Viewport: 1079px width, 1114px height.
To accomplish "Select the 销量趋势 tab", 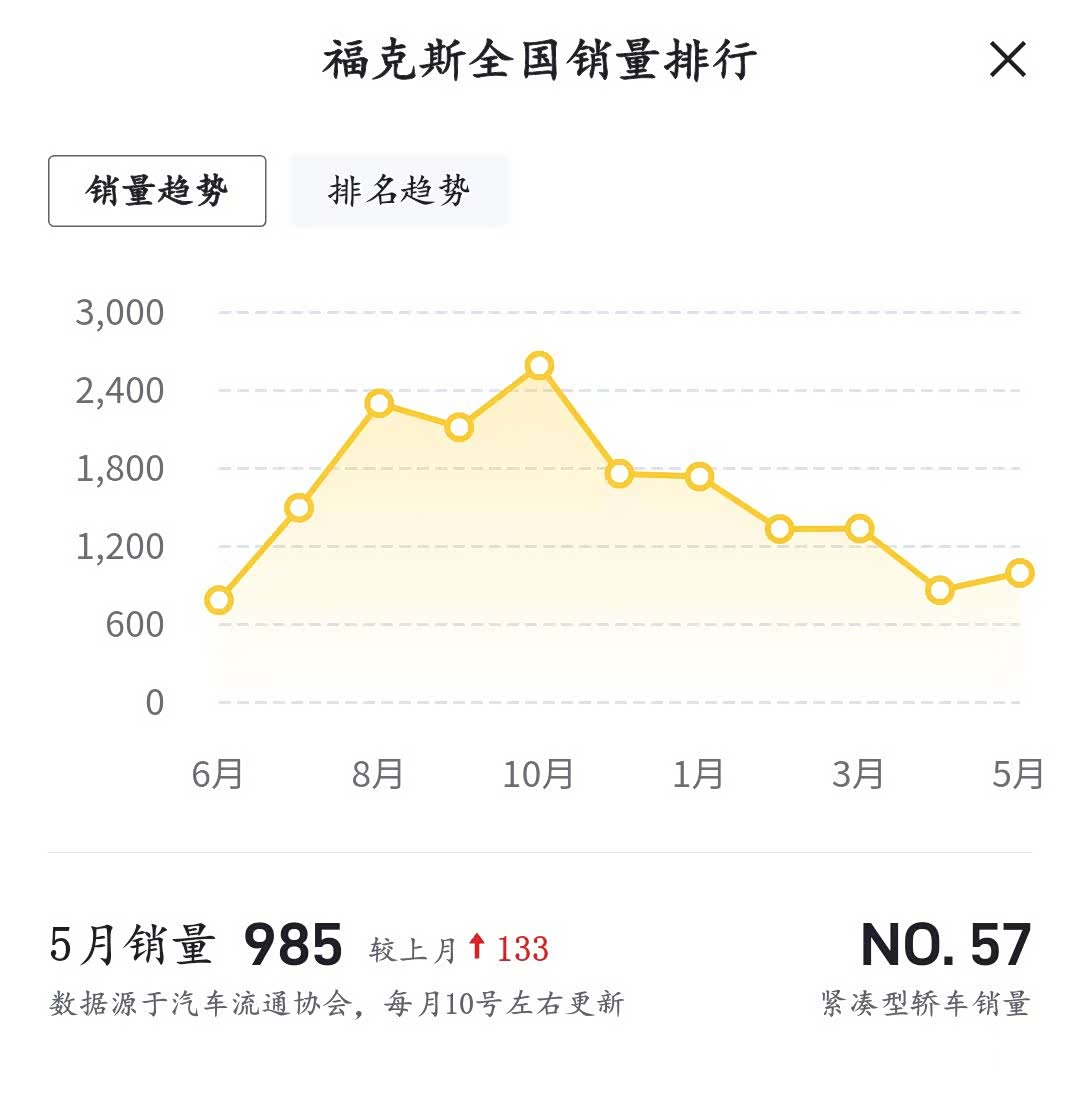I will click(x=157, y=191).
